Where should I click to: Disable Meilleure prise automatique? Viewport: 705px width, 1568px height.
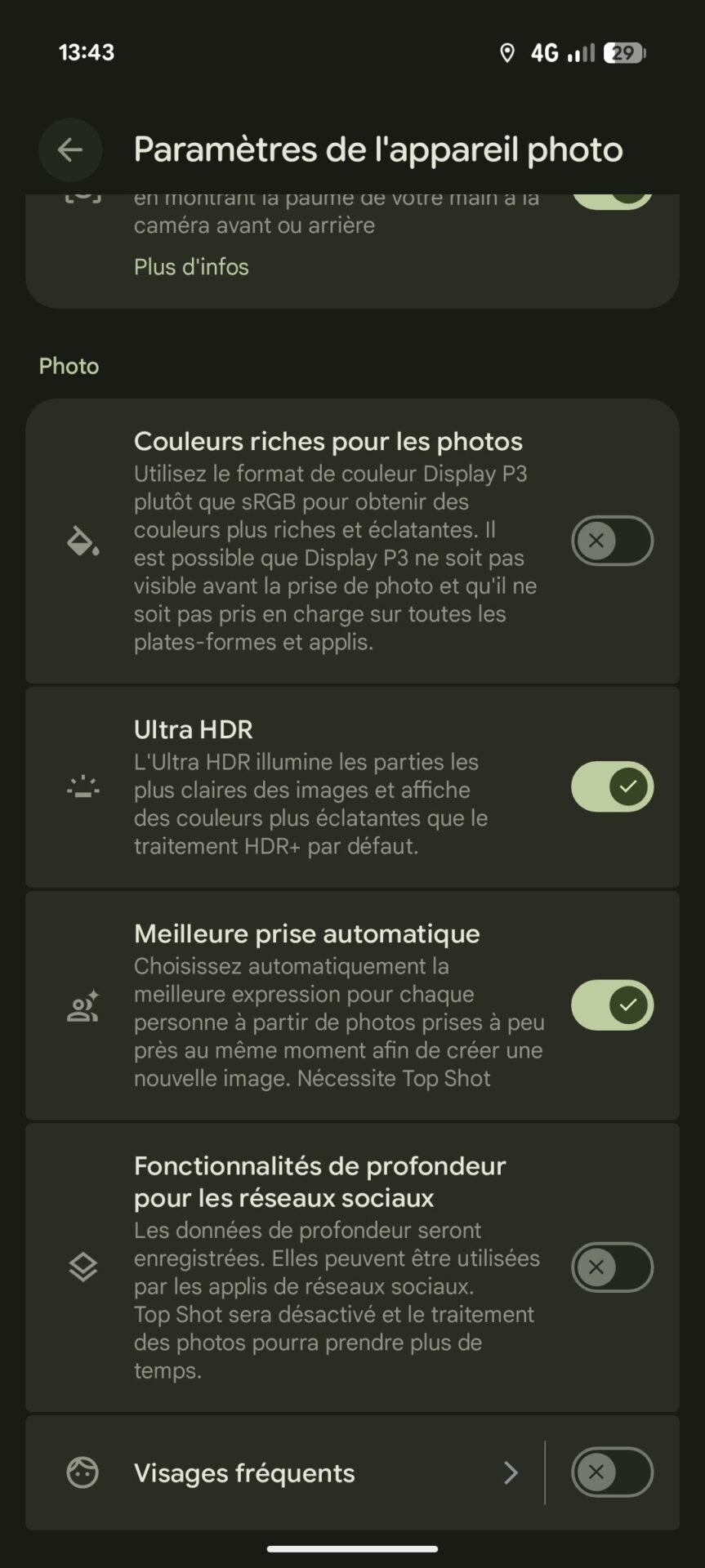coord(612,1004)
